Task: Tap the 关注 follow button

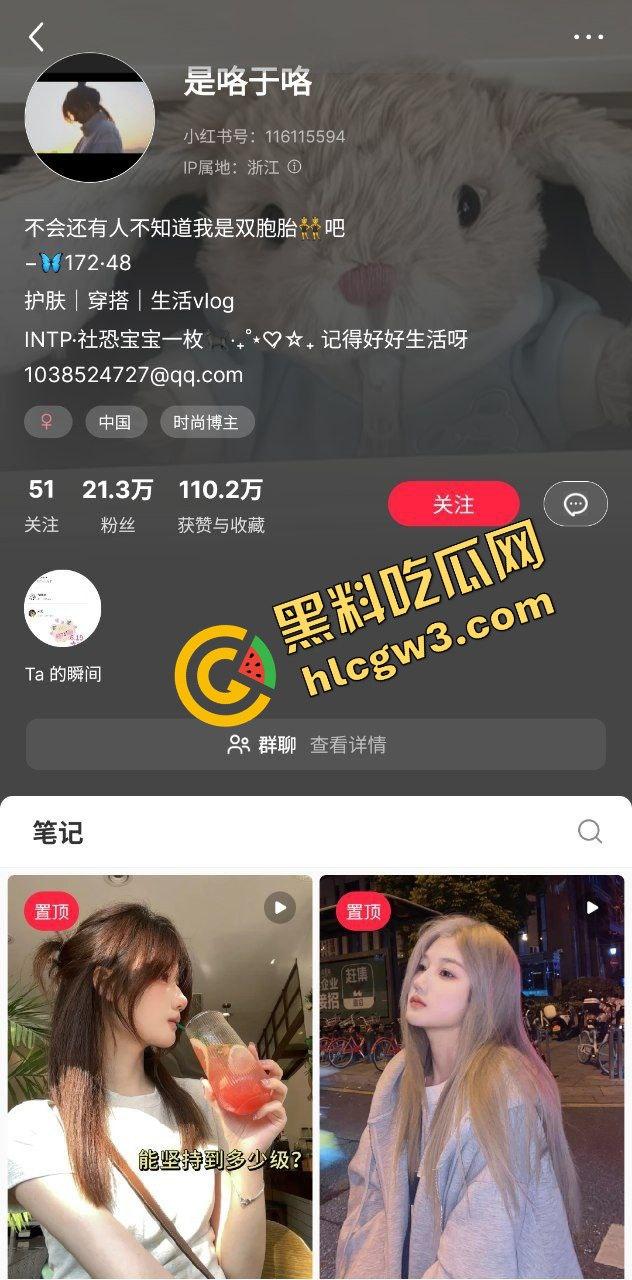Action: (x=453, y=504)
